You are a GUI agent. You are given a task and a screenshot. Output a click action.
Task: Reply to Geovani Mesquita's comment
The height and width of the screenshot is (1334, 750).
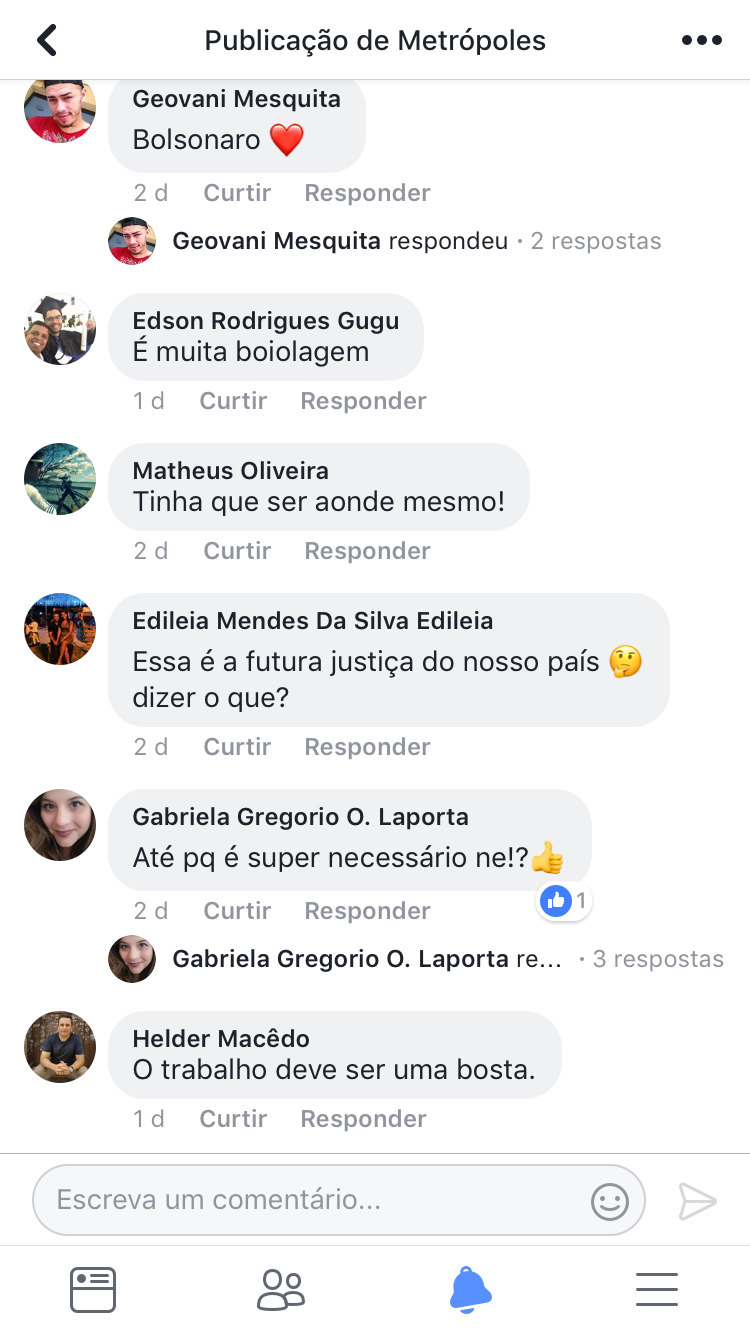coord(367,193)
